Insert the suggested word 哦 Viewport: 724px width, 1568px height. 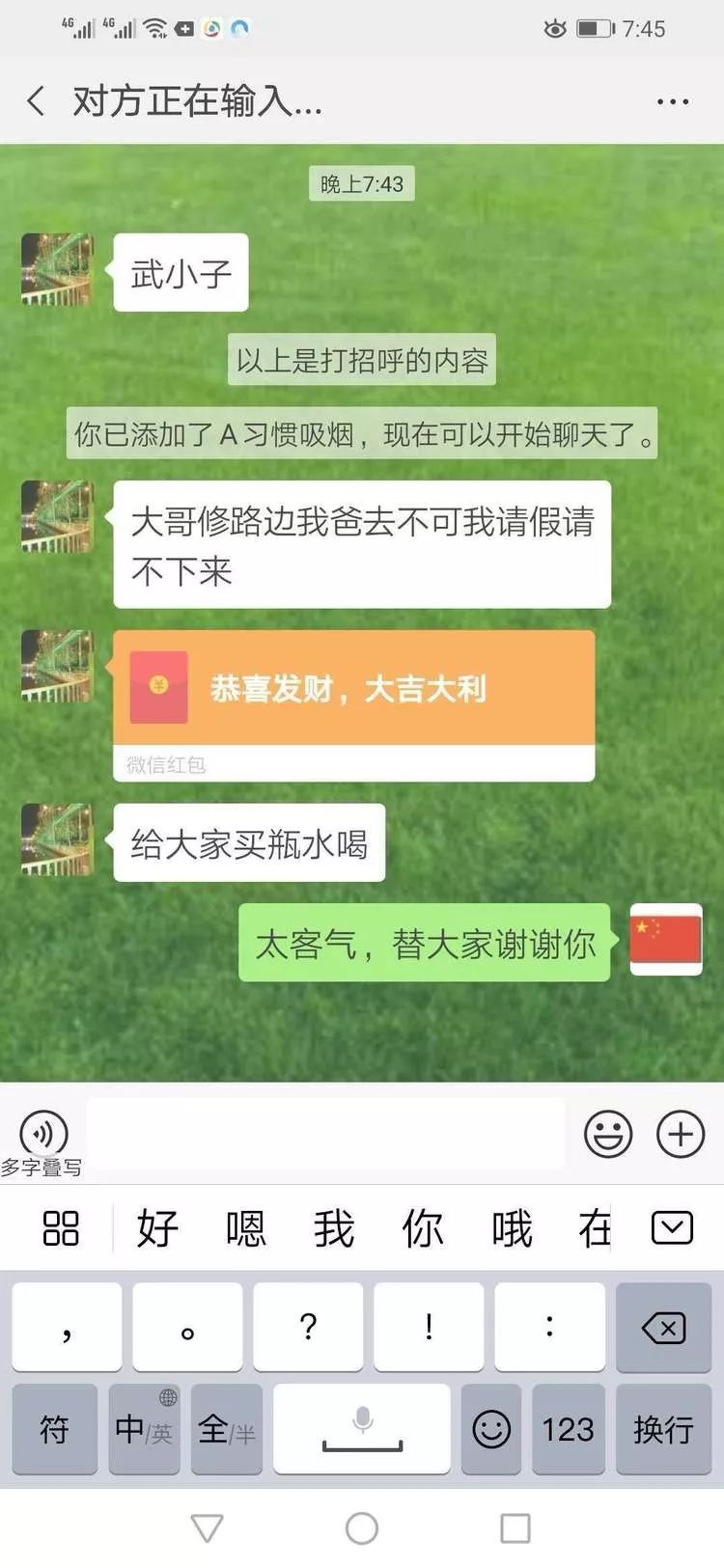click(x=511, y=1228)
